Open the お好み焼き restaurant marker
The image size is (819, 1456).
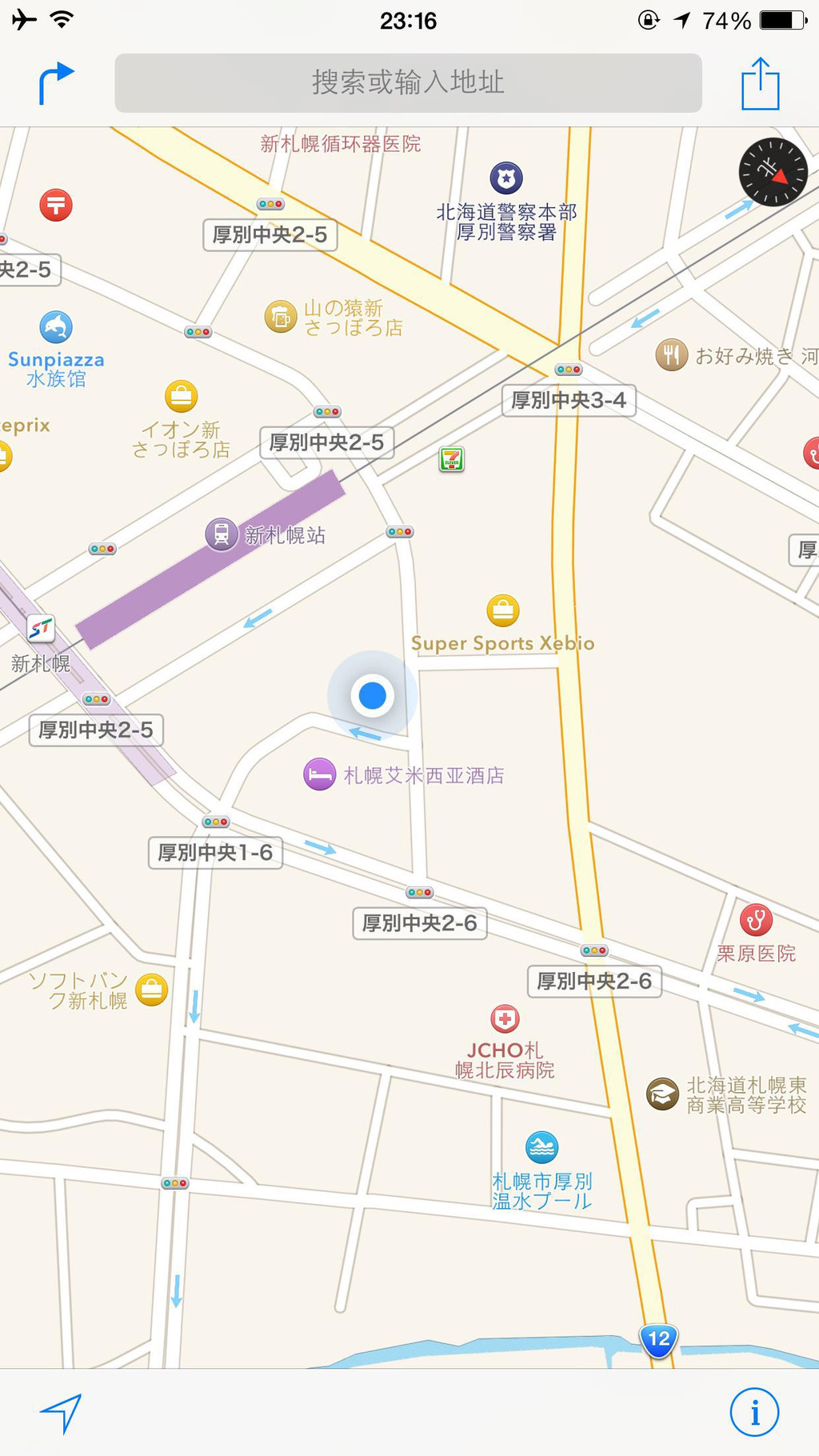tap(672, 354)
